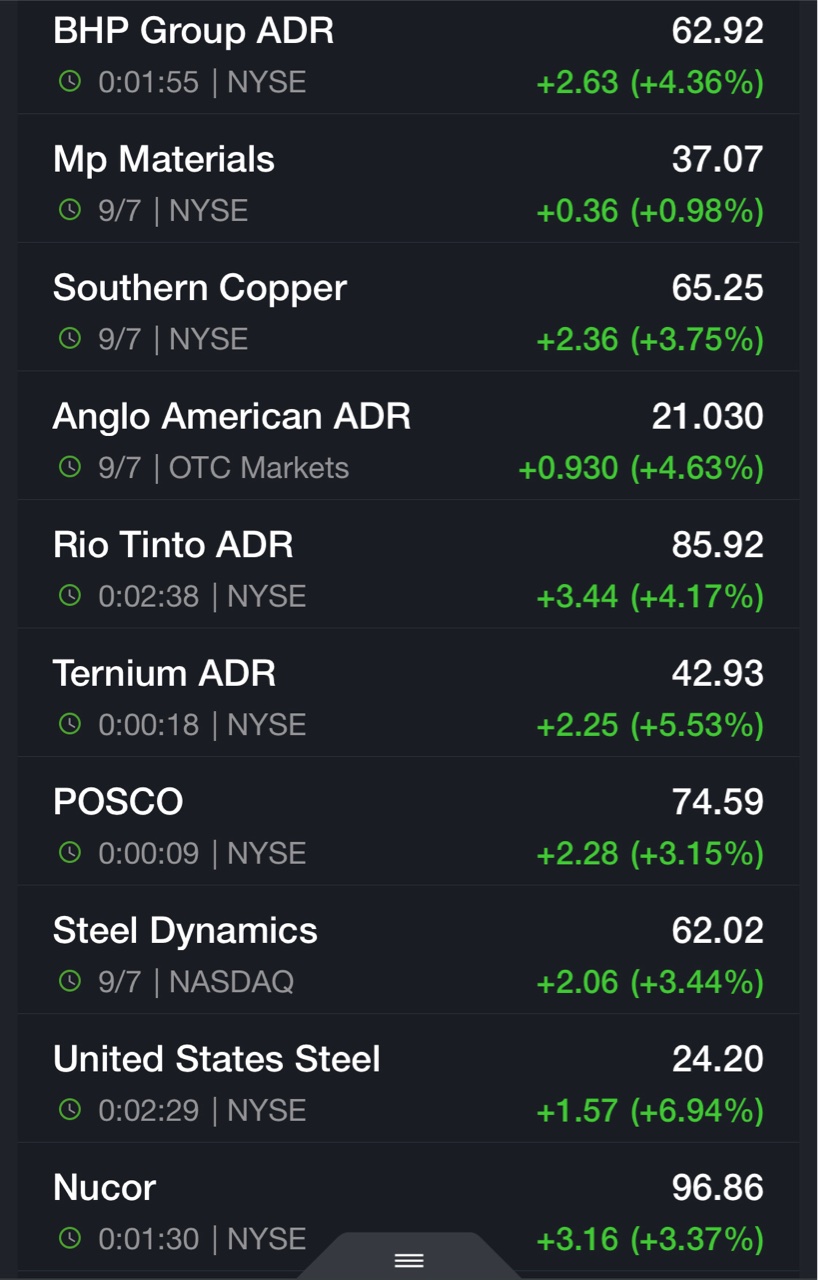Open United States Steel quote
The width and height of the screenshot is (818, 1280).
(x=217, y=1059)
